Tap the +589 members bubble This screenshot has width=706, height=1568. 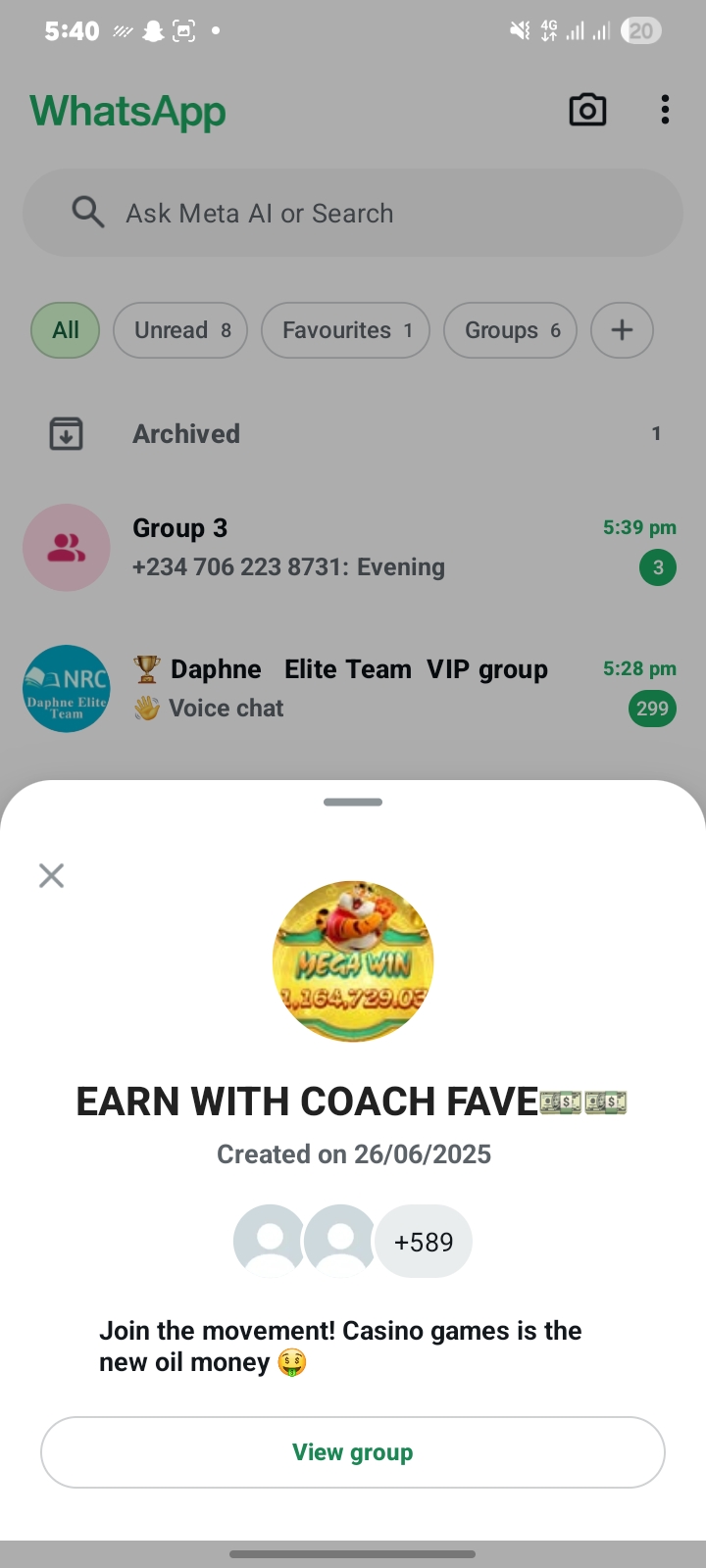[424, 1242]
